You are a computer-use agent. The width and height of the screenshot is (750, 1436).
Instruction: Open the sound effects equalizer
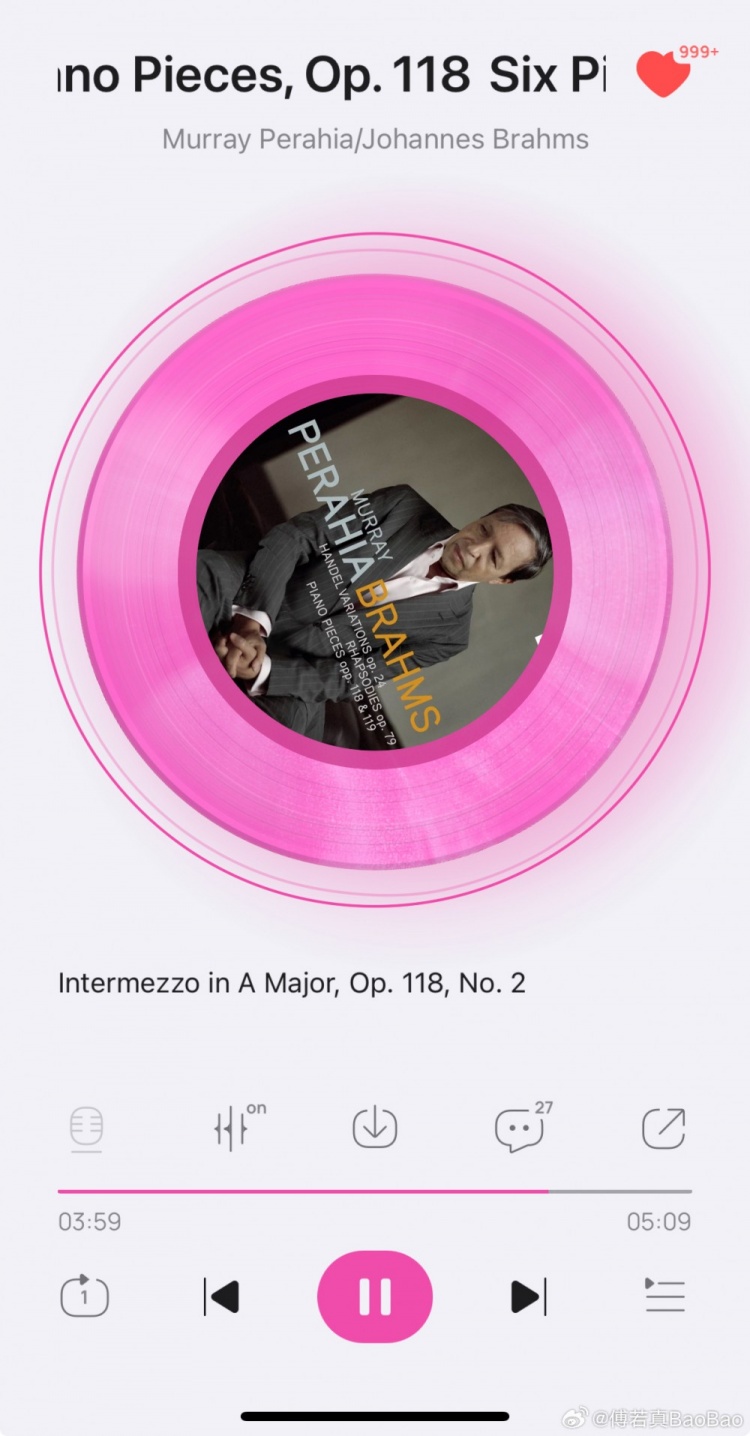pos(232,1129)
